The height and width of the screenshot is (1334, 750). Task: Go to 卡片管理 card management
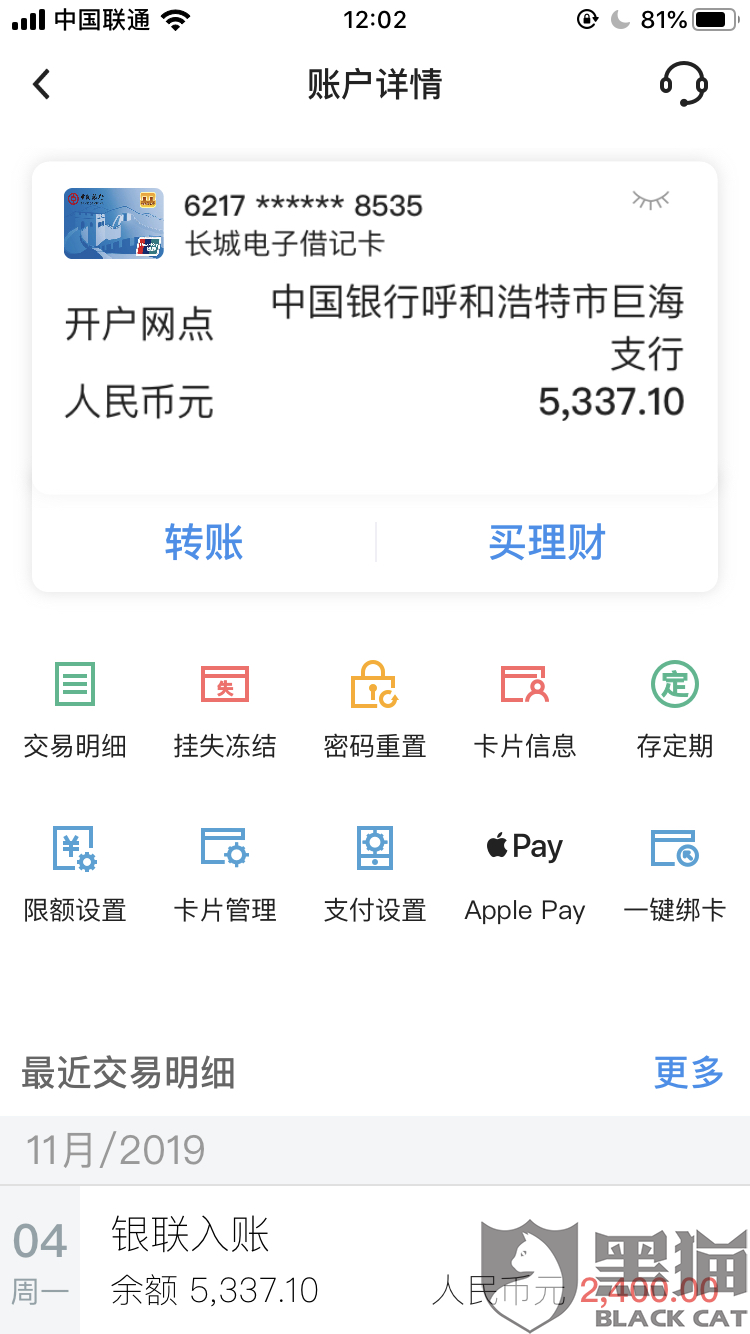(225, 872)
